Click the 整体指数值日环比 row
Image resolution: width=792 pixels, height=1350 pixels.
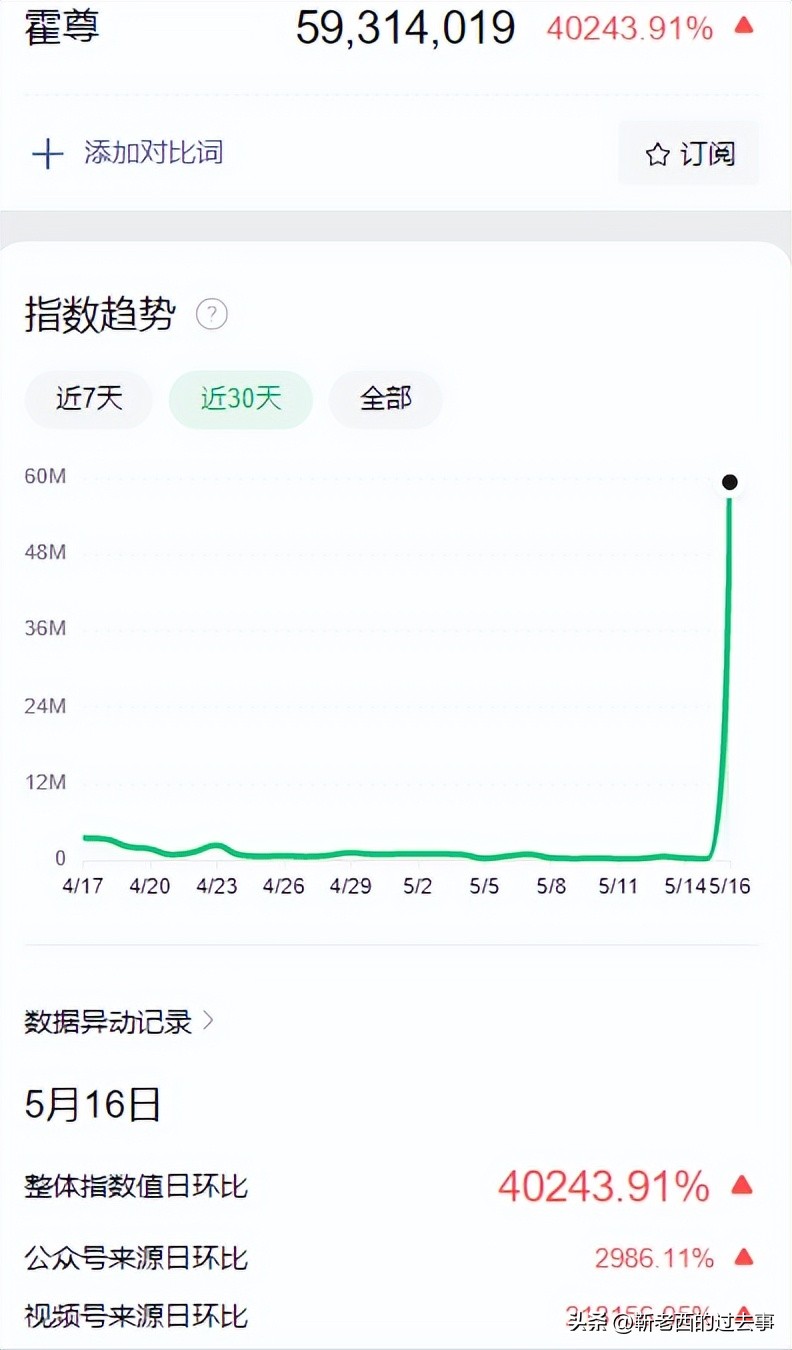[x=136, y=1186]
